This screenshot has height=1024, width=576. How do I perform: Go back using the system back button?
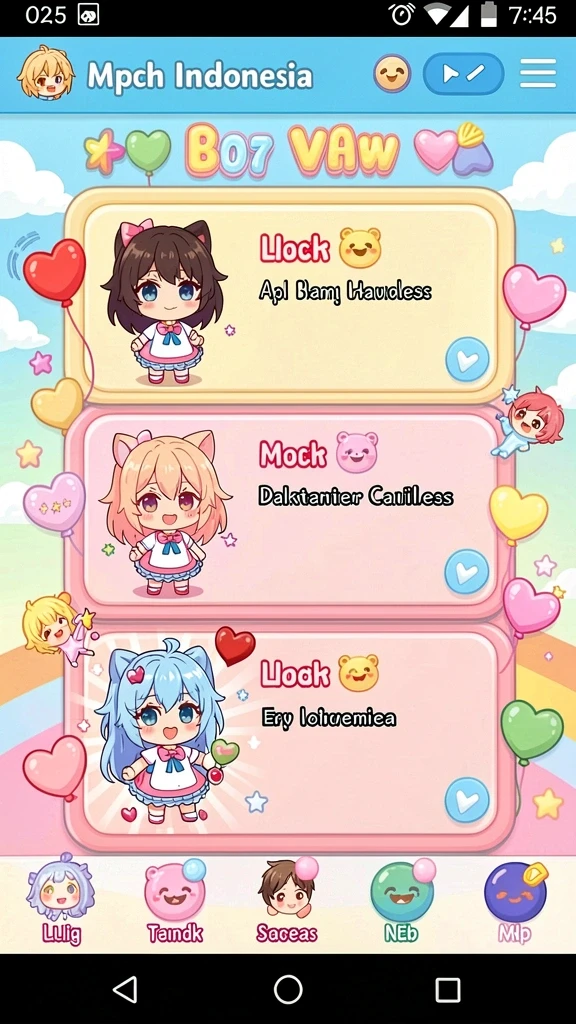click(x=125, y=989)
